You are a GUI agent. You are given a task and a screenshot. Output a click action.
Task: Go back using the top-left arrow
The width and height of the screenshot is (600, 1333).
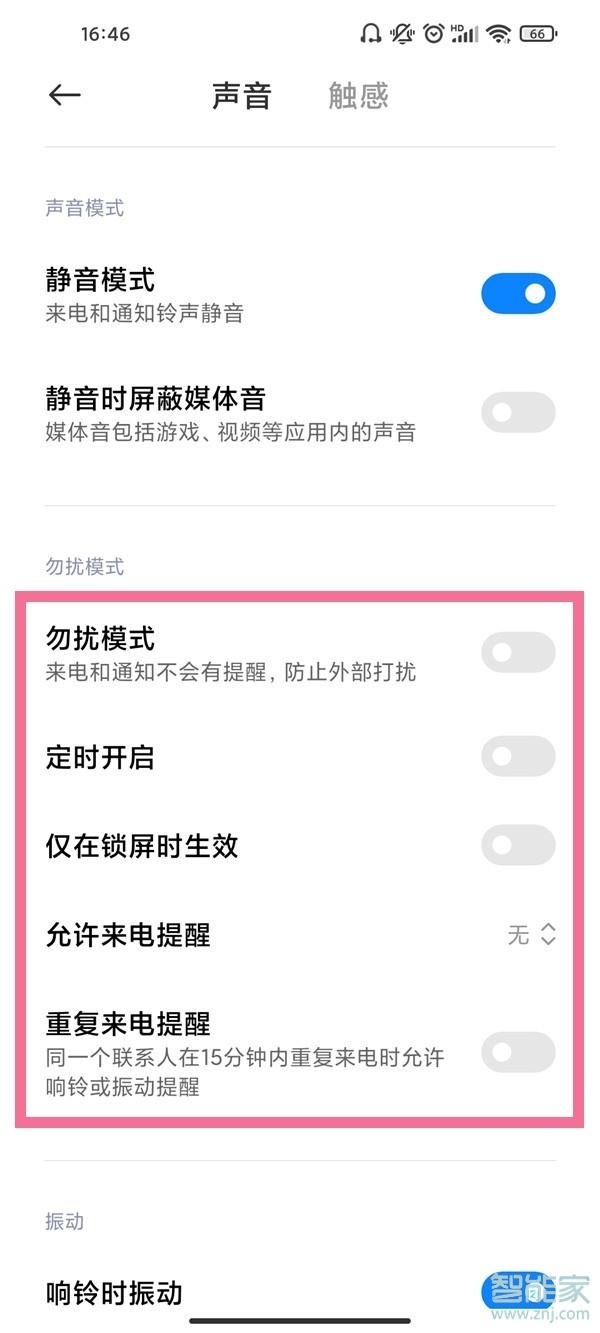[x=65, y=95]
